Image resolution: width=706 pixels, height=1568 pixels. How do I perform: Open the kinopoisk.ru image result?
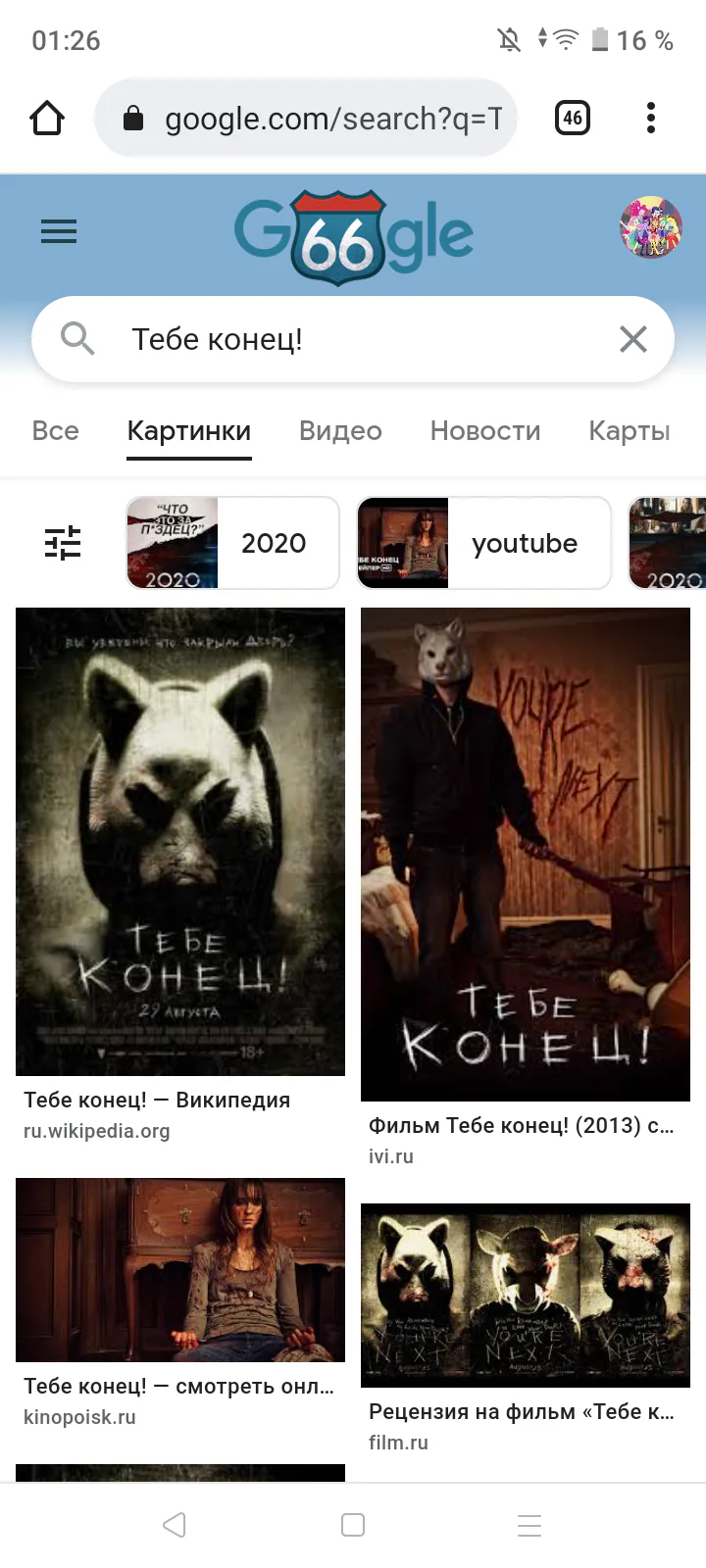pyautogui.click(x=180, y=1270)
